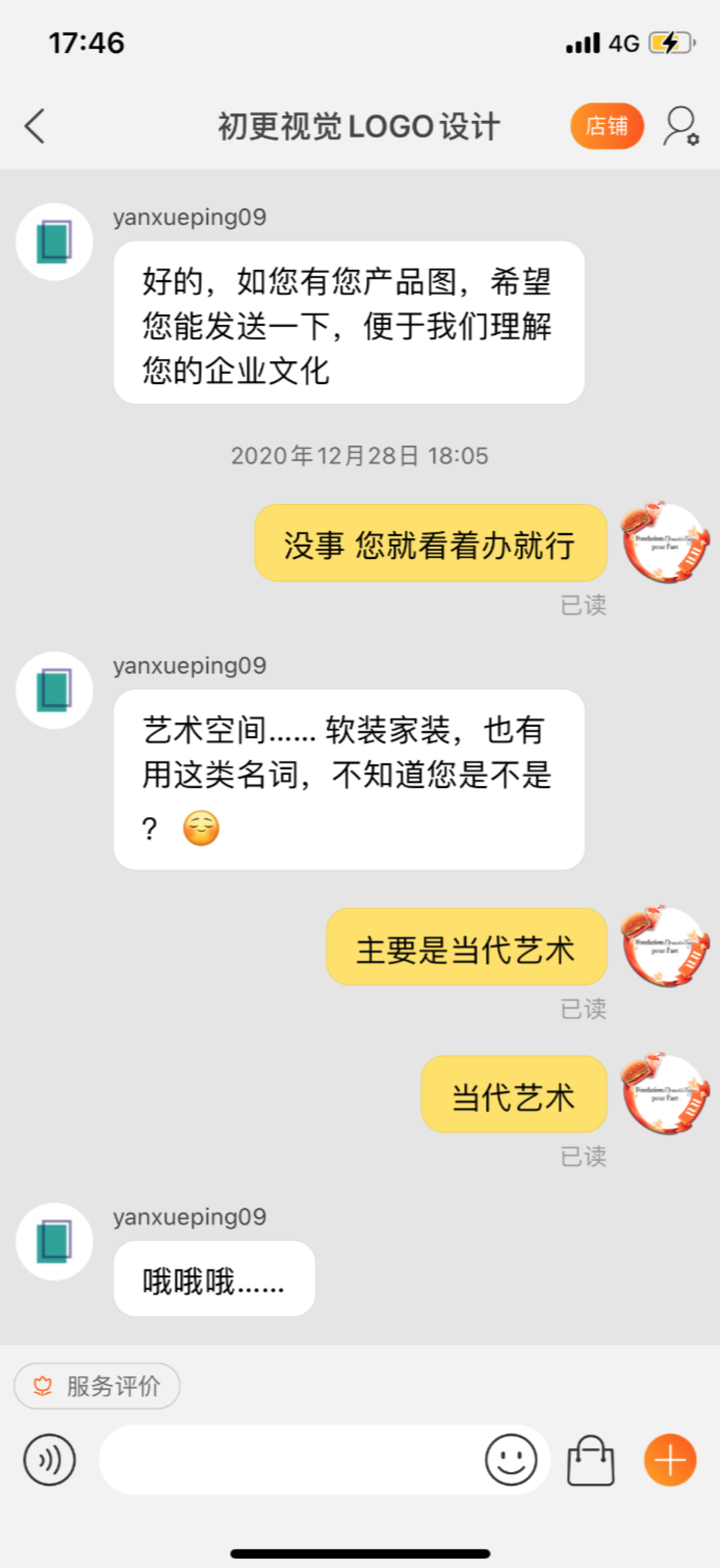Focus the message text field
This screenshot has height=1568, width=720.
coord(292,1459)
